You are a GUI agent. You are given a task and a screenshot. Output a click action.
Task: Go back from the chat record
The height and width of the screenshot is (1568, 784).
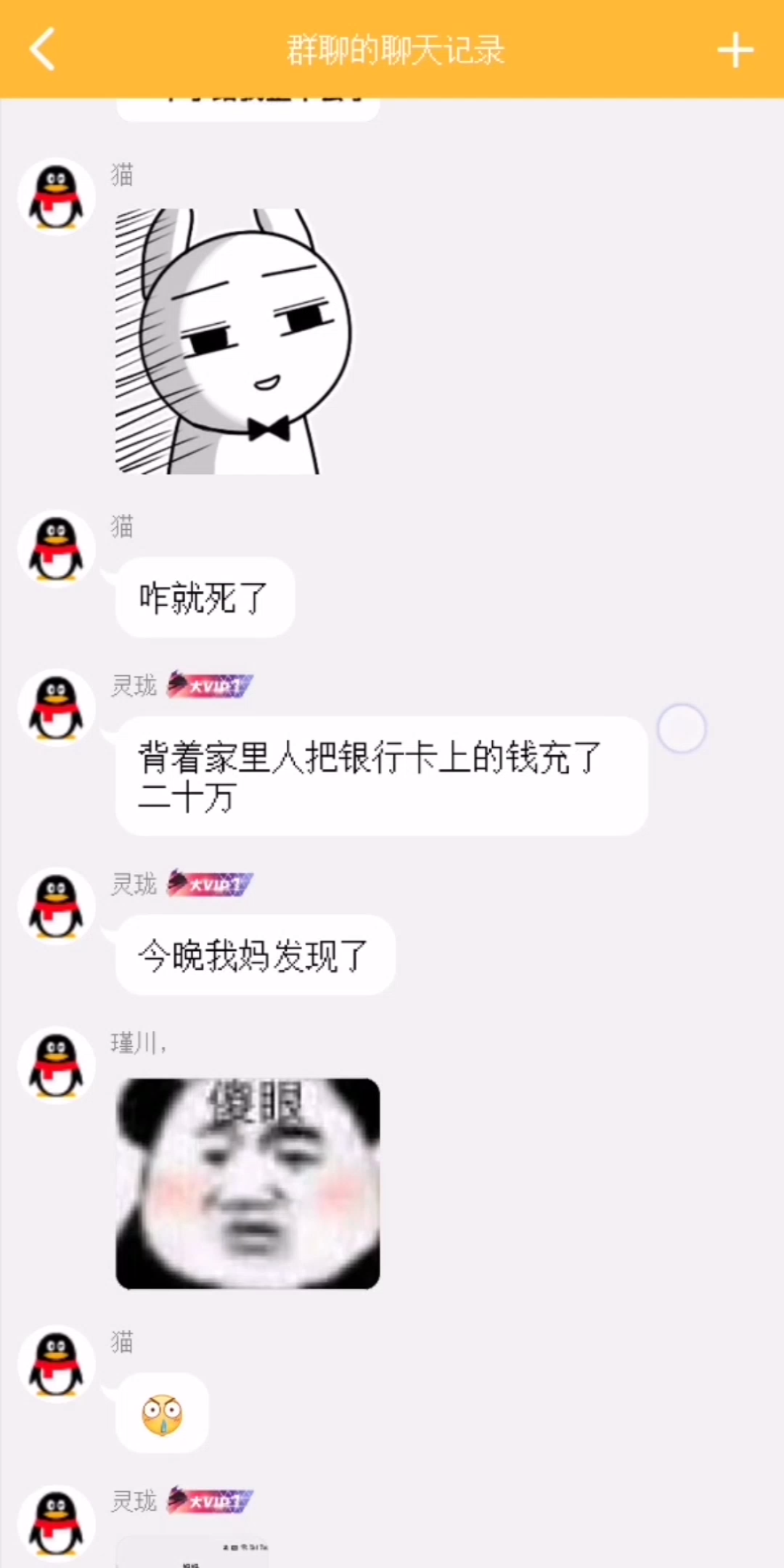coord(44,49)
